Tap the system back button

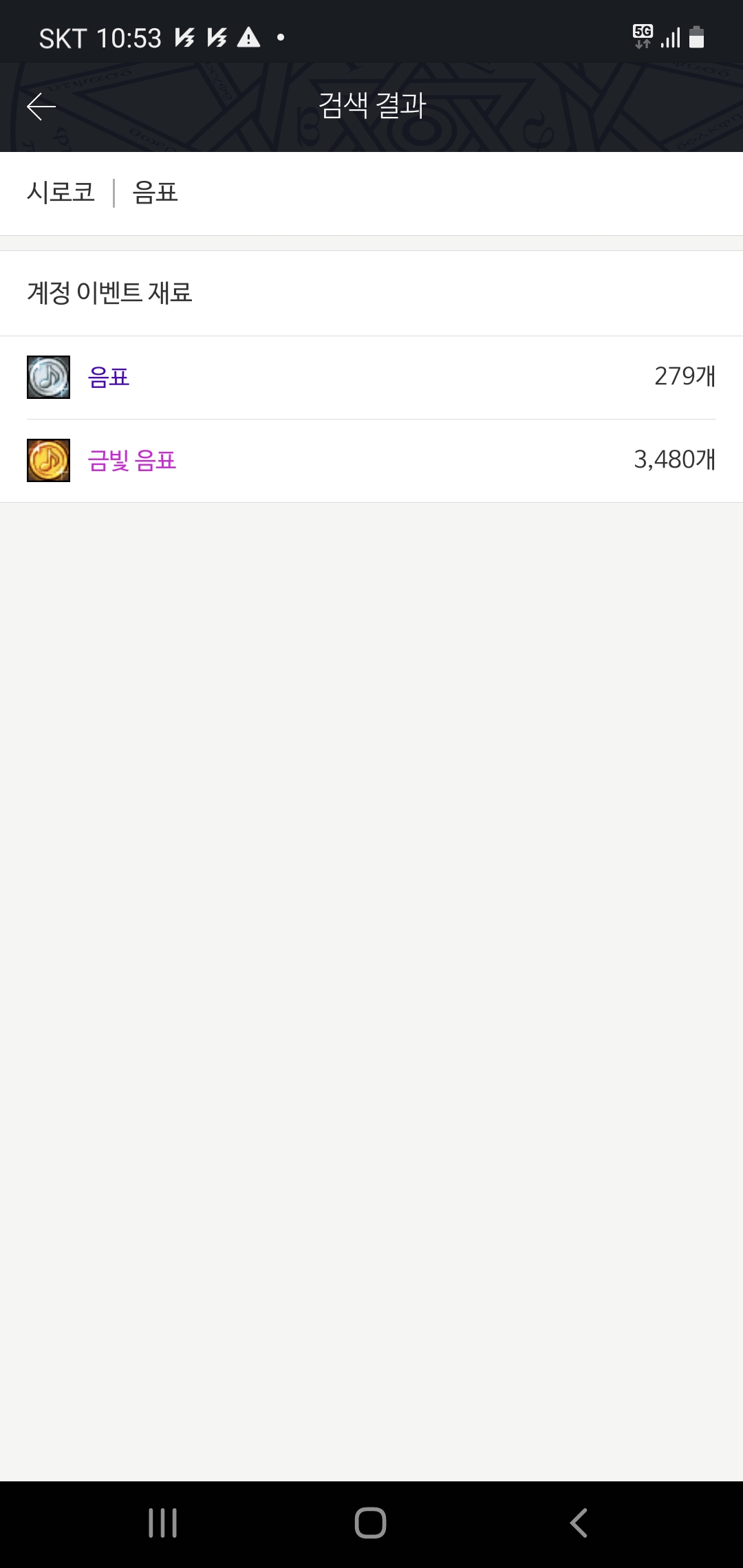(579, 1523)
